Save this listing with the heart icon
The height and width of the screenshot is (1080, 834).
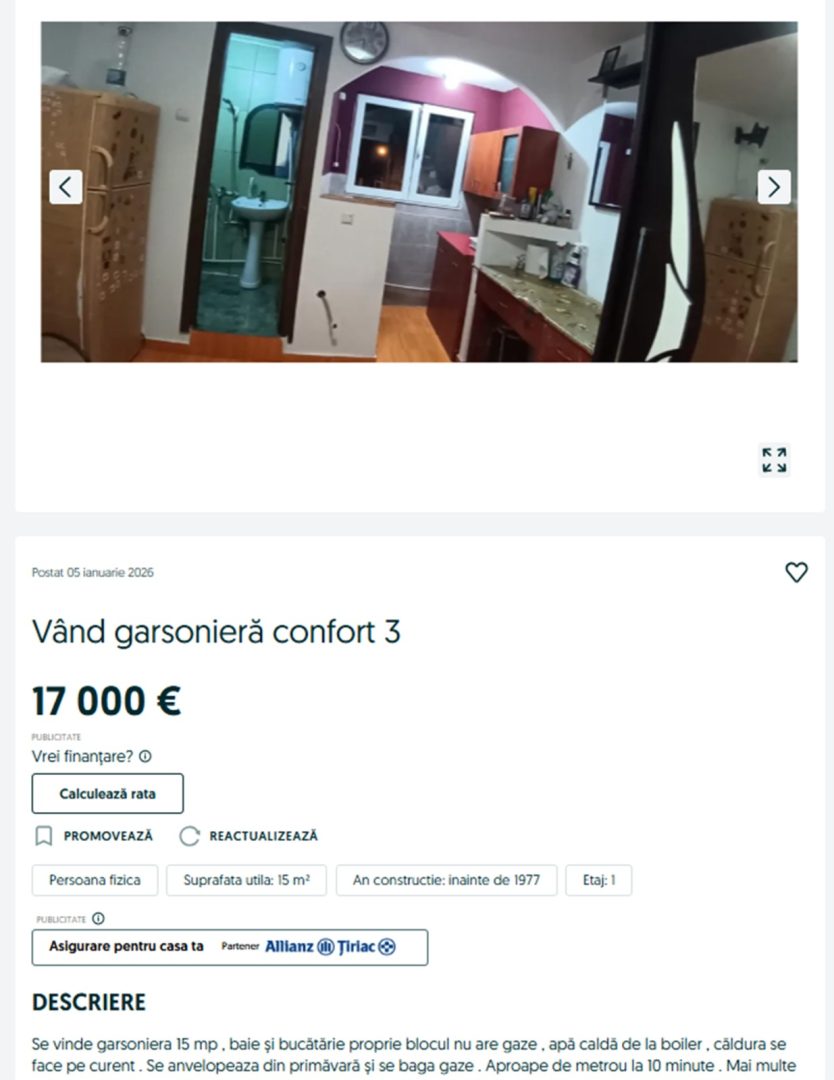(796, 572)
